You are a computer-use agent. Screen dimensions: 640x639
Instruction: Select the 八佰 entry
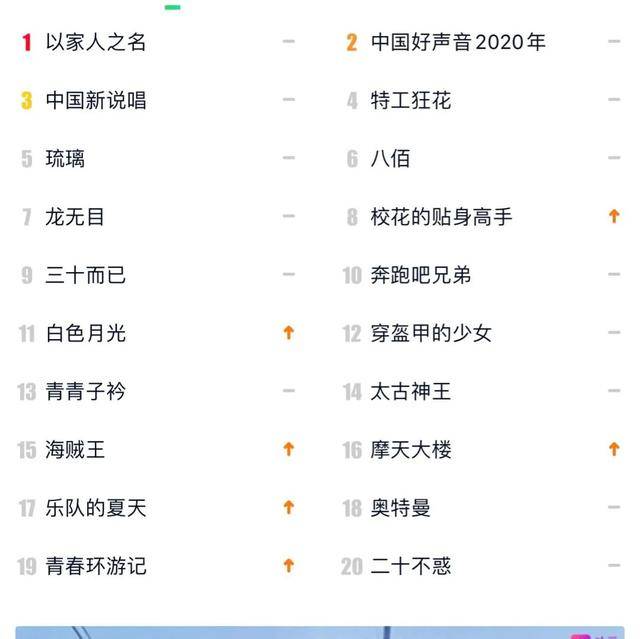tap(391, 158)
